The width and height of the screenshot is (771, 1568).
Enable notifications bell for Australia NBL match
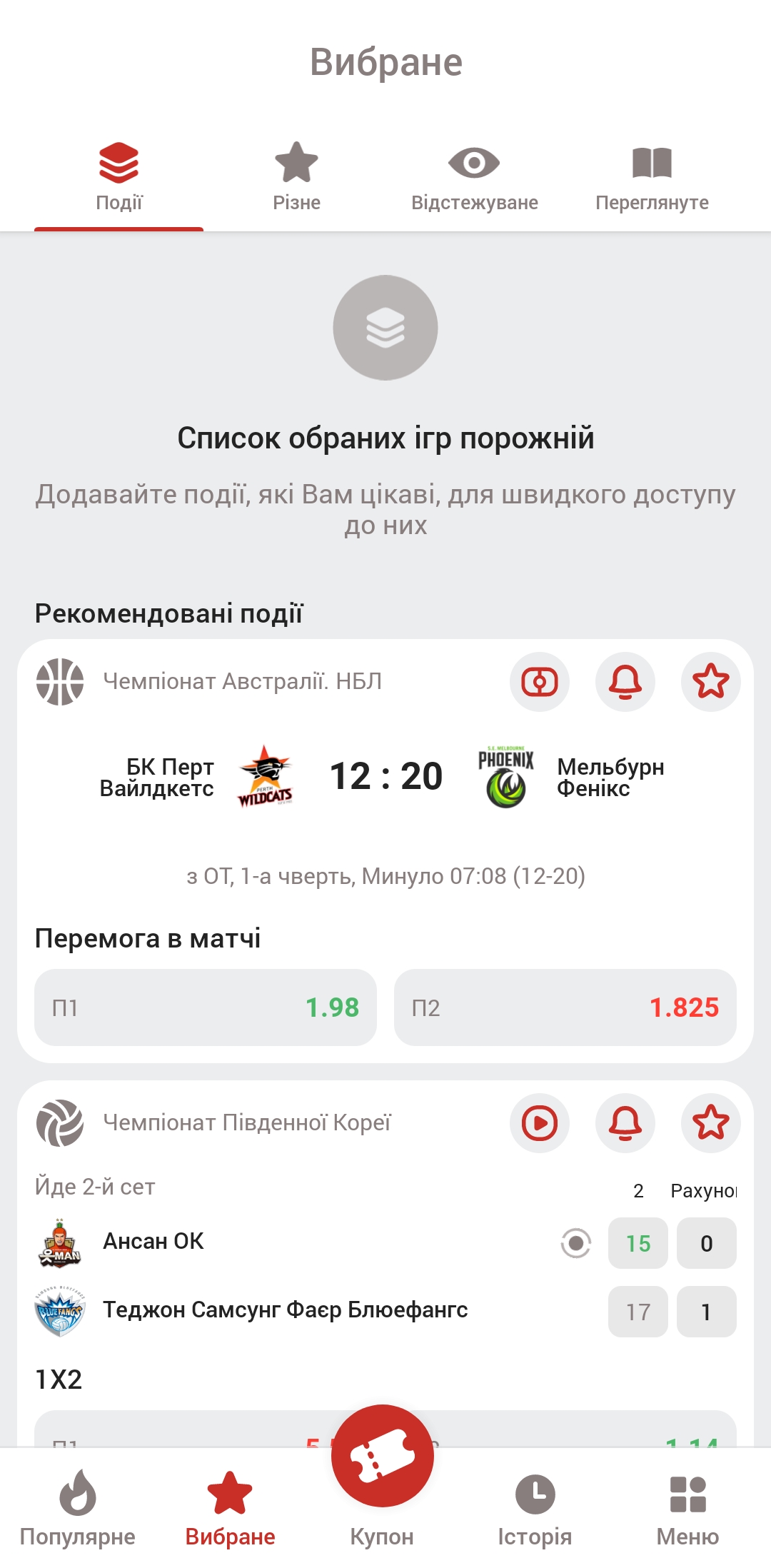[x=625, y=682]
